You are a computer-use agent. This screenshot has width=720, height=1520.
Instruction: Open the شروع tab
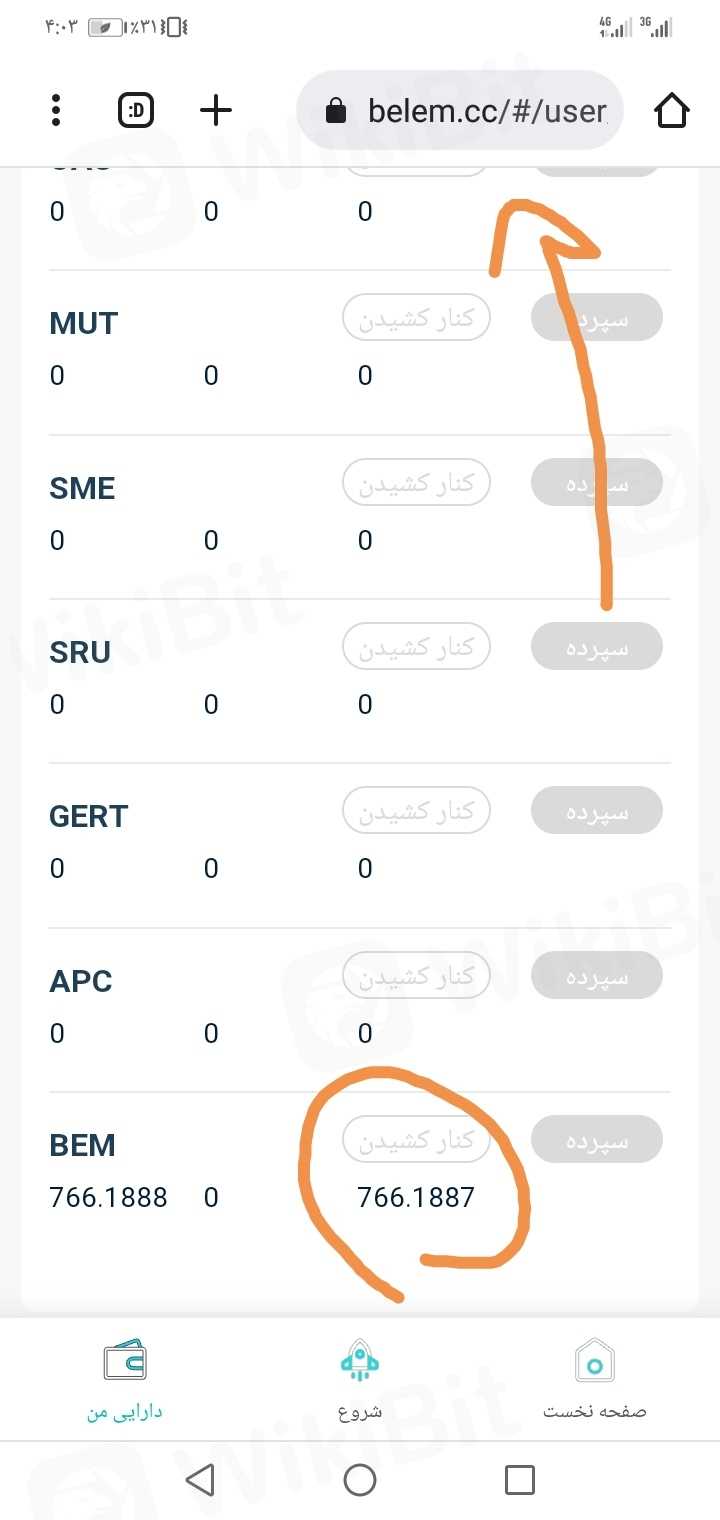click(x=360, y=1380)
